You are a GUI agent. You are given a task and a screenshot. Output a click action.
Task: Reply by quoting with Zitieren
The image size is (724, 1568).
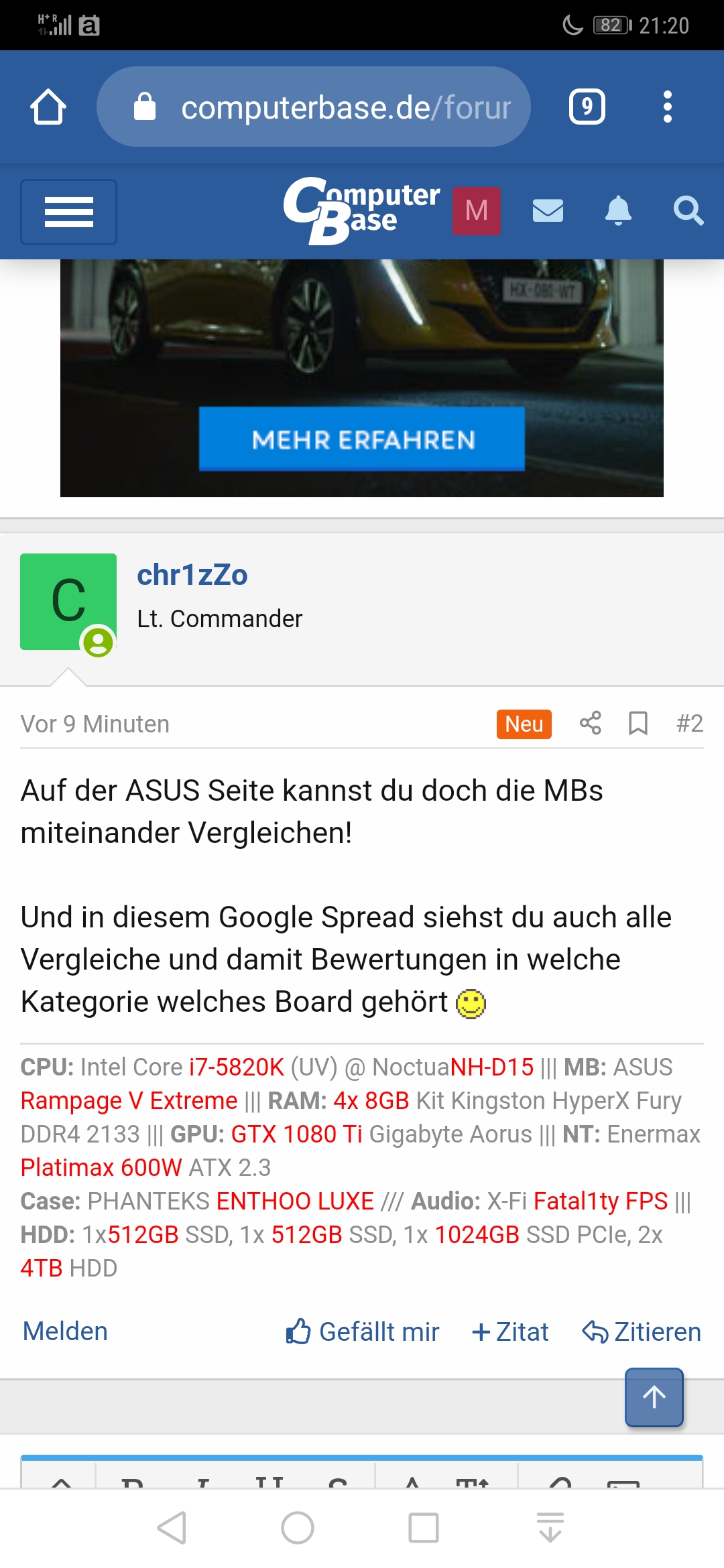pos(642,1331)
